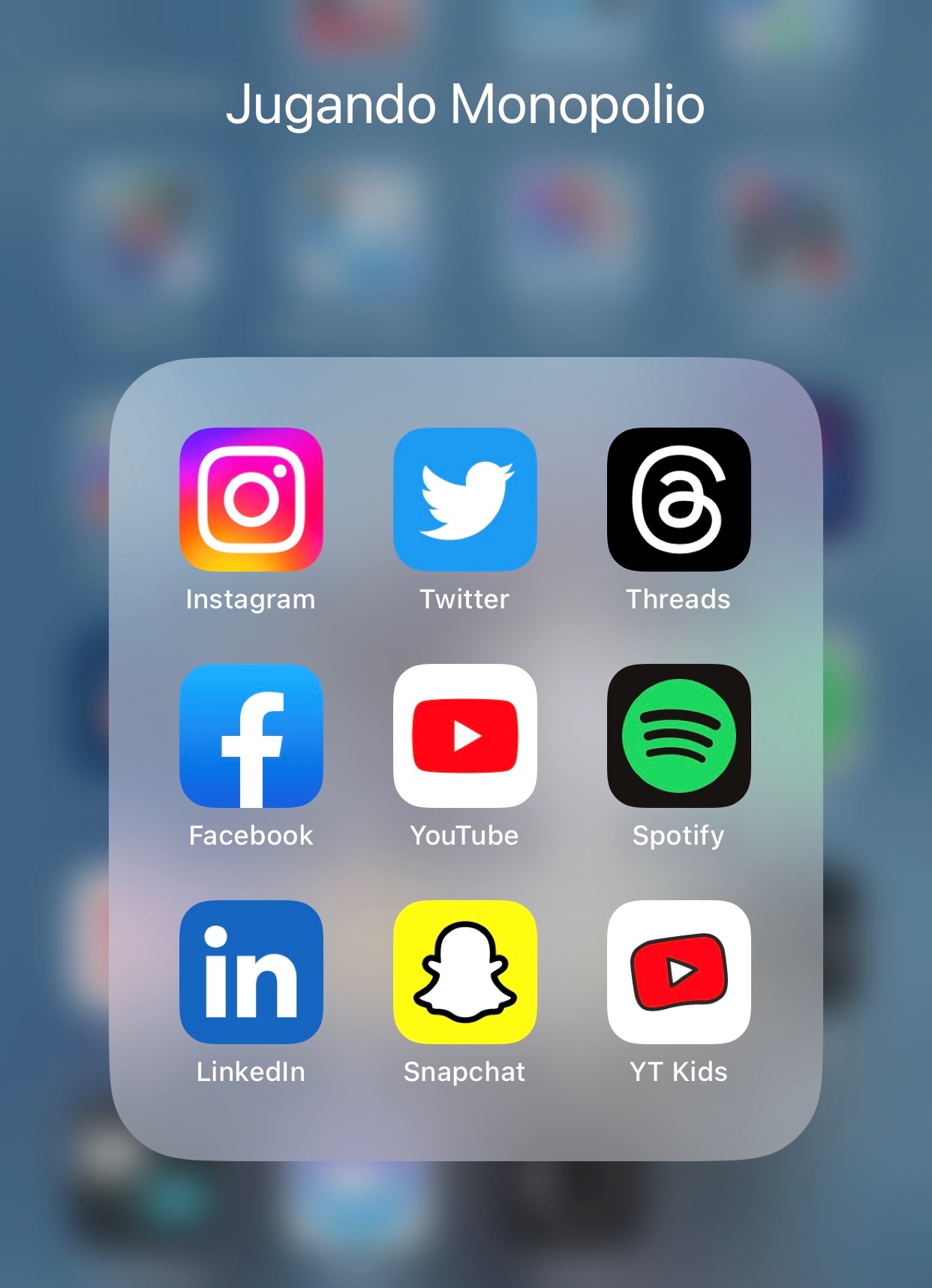The image size is (932, 1288).
Task: Launch Twitter from the folder
Action: pyautogui.click(x=465, y=500)
